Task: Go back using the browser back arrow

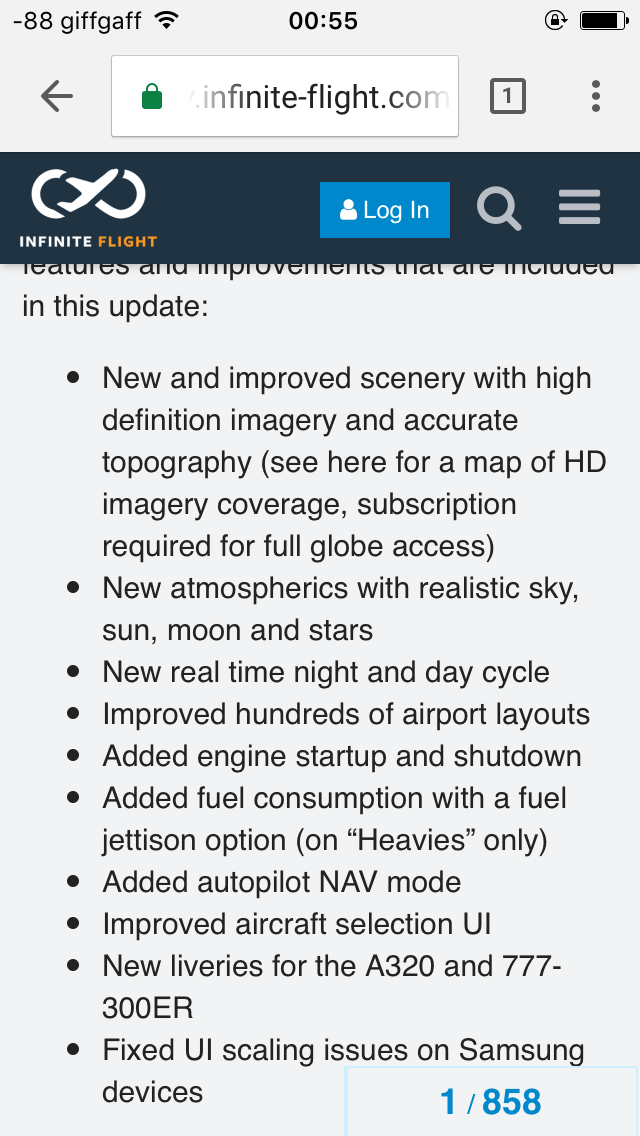Action: click(57, 96)
